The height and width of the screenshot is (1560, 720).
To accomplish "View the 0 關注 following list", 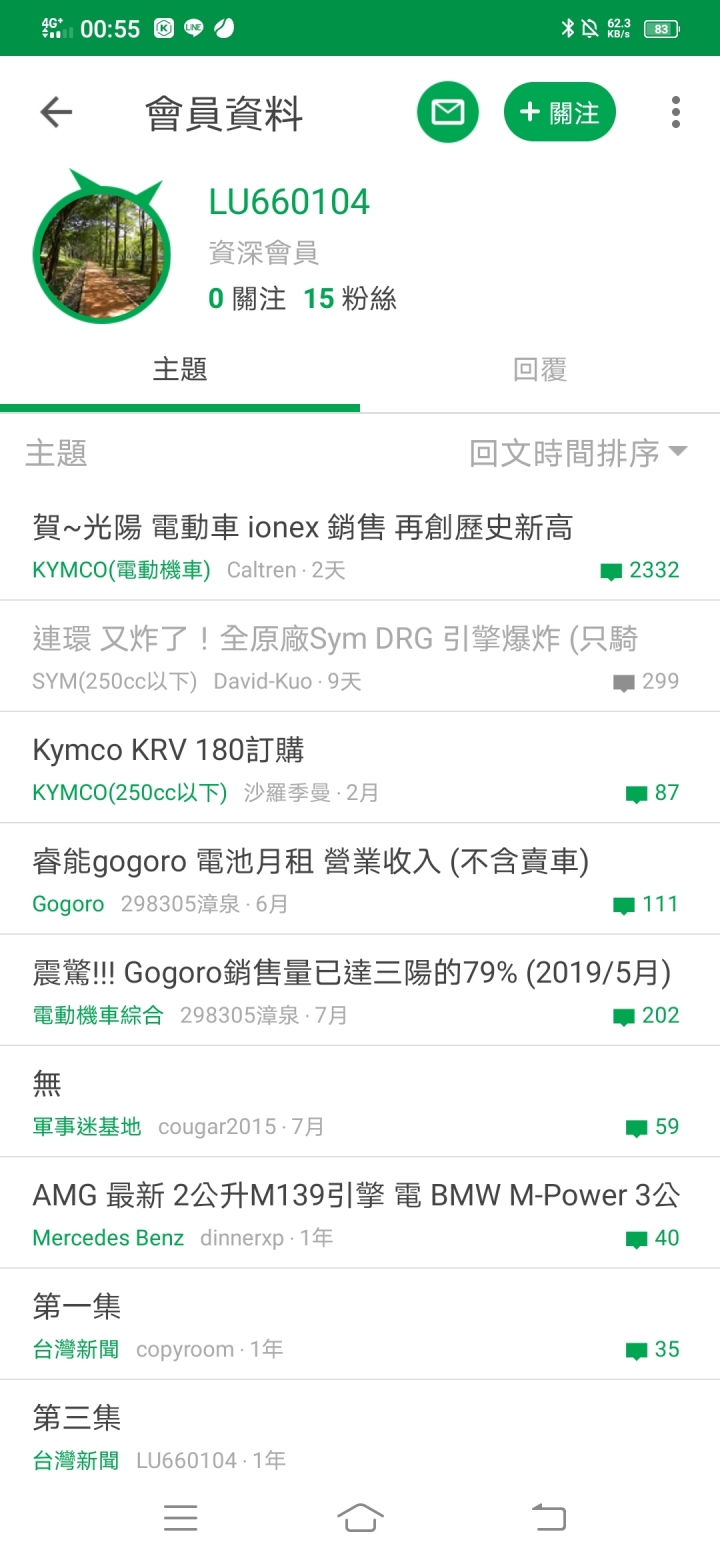I will pyautogui.click(x=247, y=298).
